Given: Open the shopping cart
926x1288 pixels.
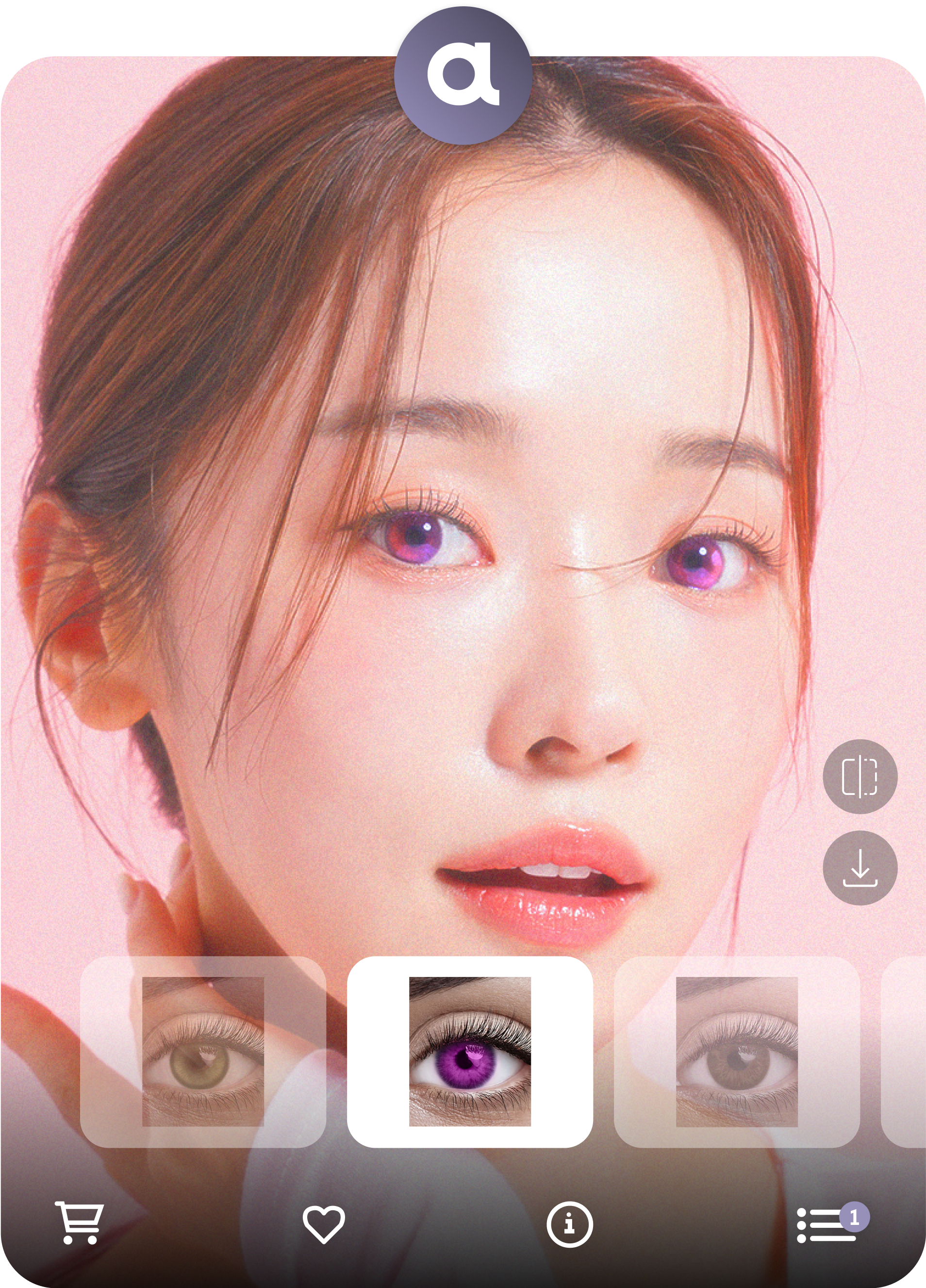Looking at the screenshot, I should tap(79, 1222).
